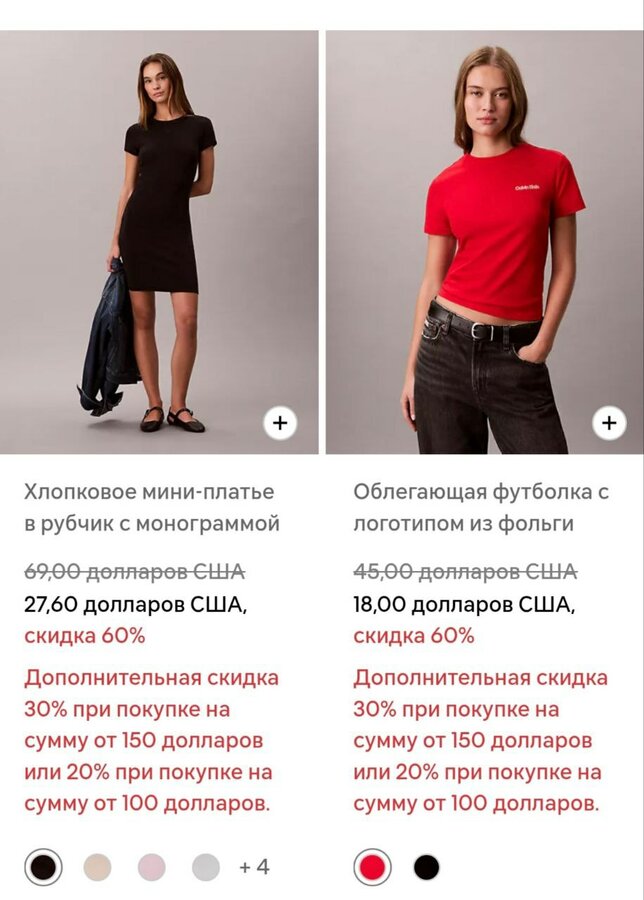Image resolution: width=644 pixels, height=900 pixels.
Task: Pick the pink swatch for the mini dress
Action: click(x=151, y=867)
